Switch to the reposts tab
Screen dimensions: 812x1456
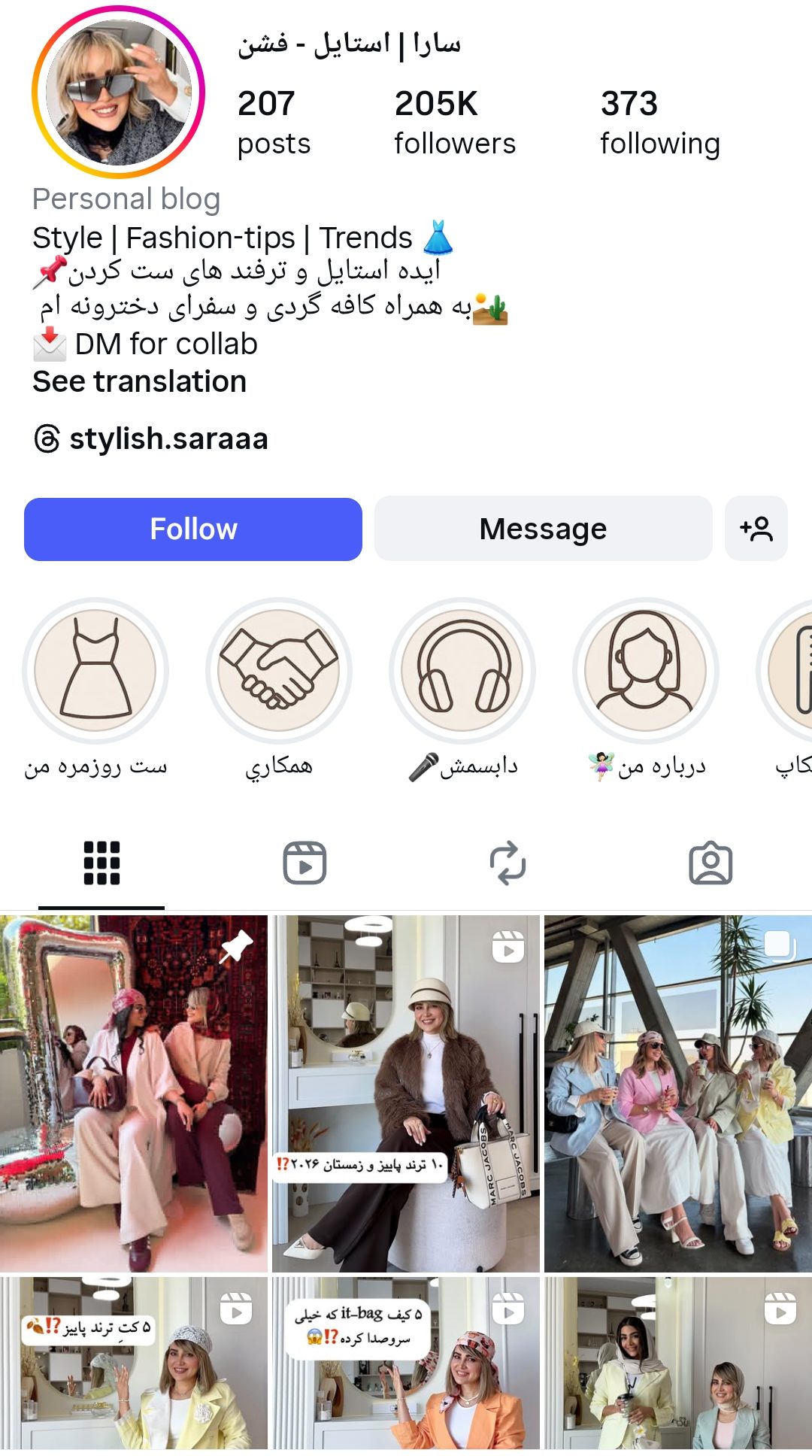coord(507,863)
